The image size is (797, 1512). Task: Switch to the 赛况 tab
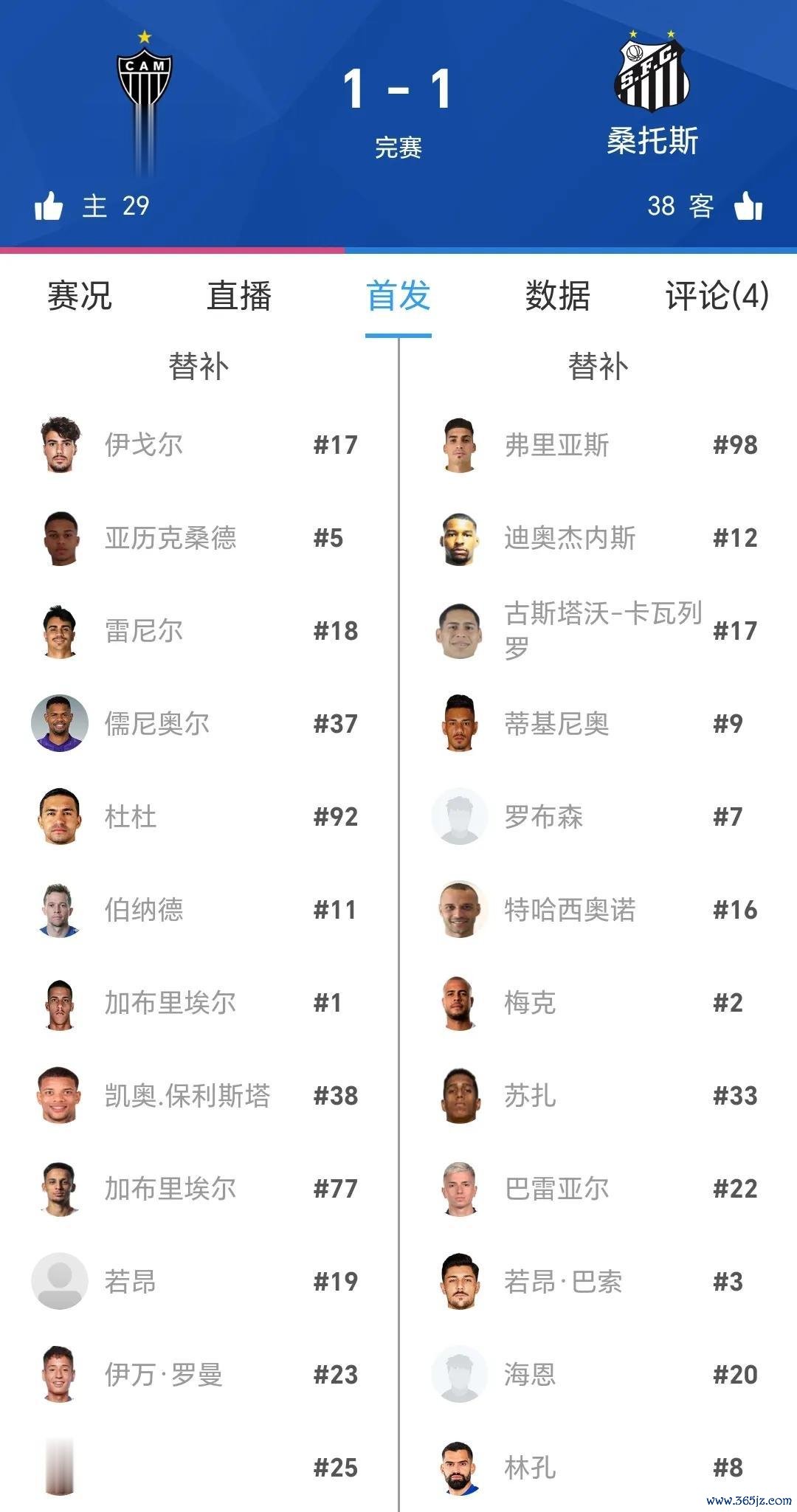pyautogui.click(x=80, y=296)
